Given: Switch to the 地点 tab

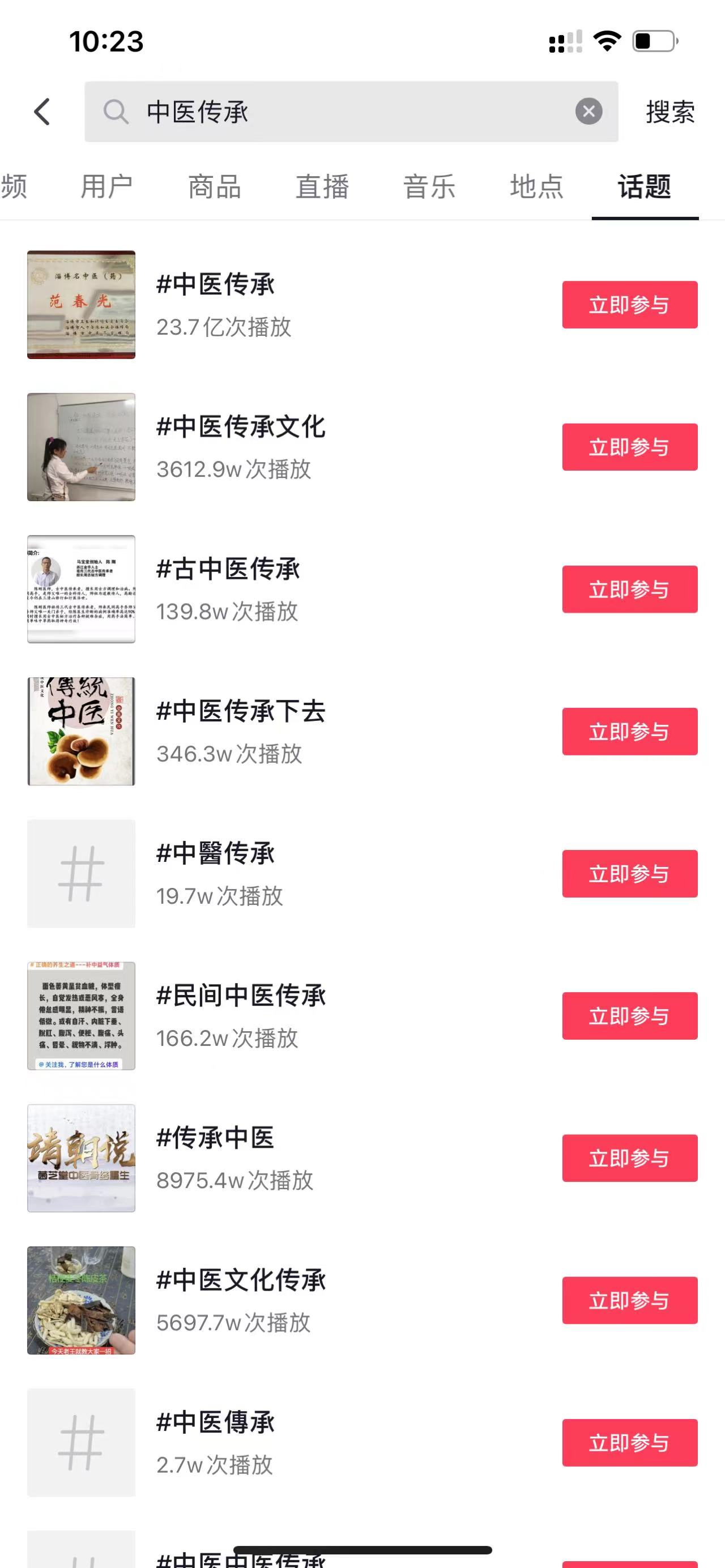Looking at the screenshot, I should pos(536,186).
